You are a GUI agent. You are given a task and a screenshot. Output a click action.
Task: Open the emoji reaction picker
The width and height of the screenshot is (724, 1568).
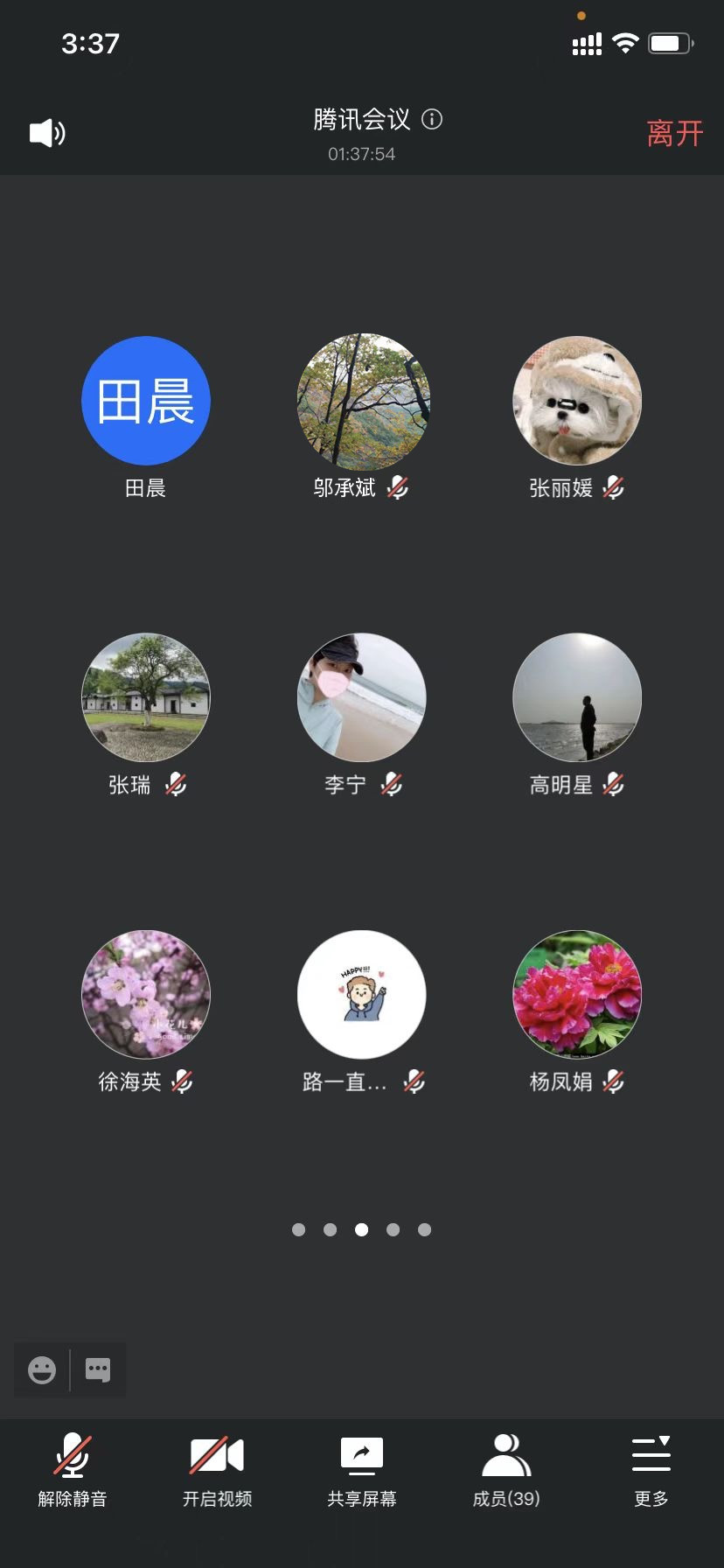click(x=42, y=1369)
